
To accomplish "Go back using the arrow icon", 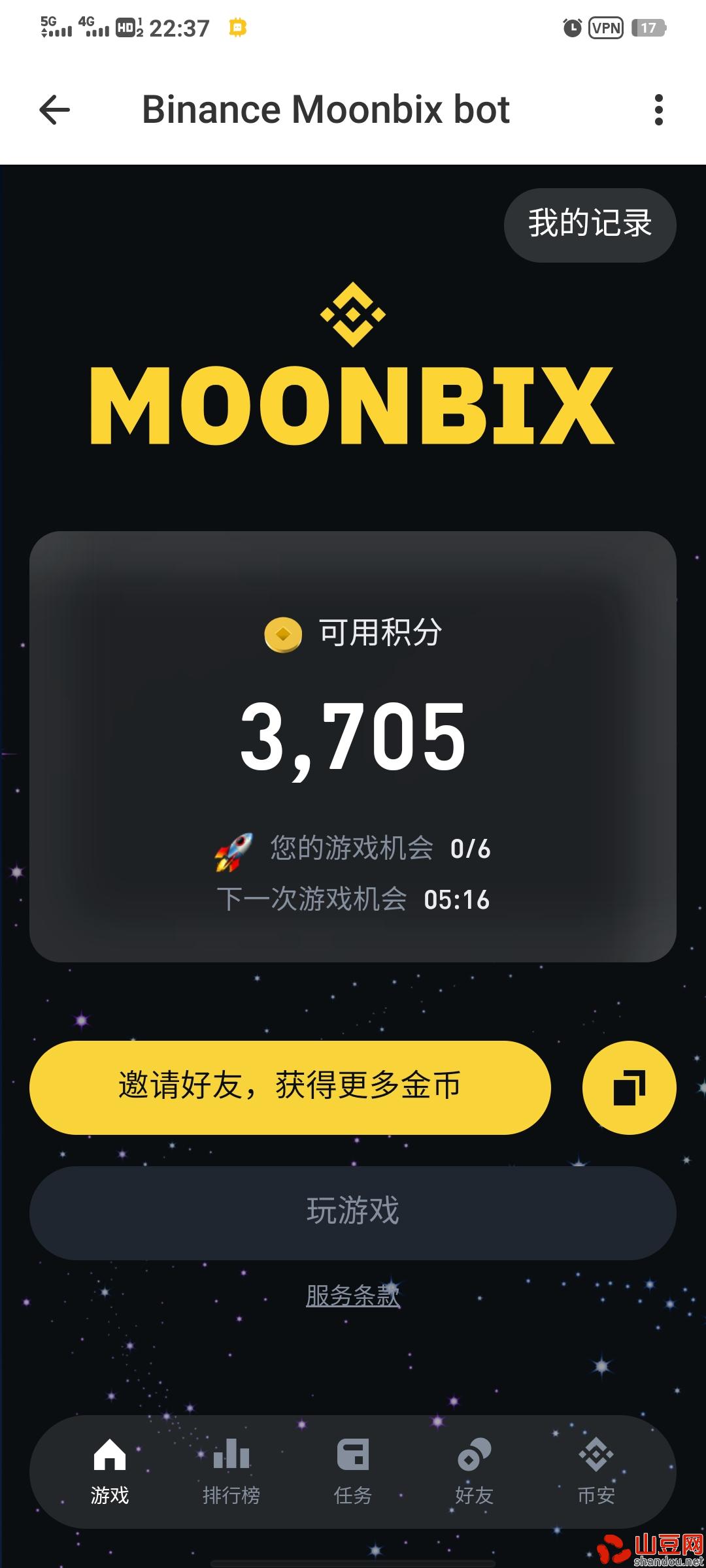I will [x=55, y=110].
